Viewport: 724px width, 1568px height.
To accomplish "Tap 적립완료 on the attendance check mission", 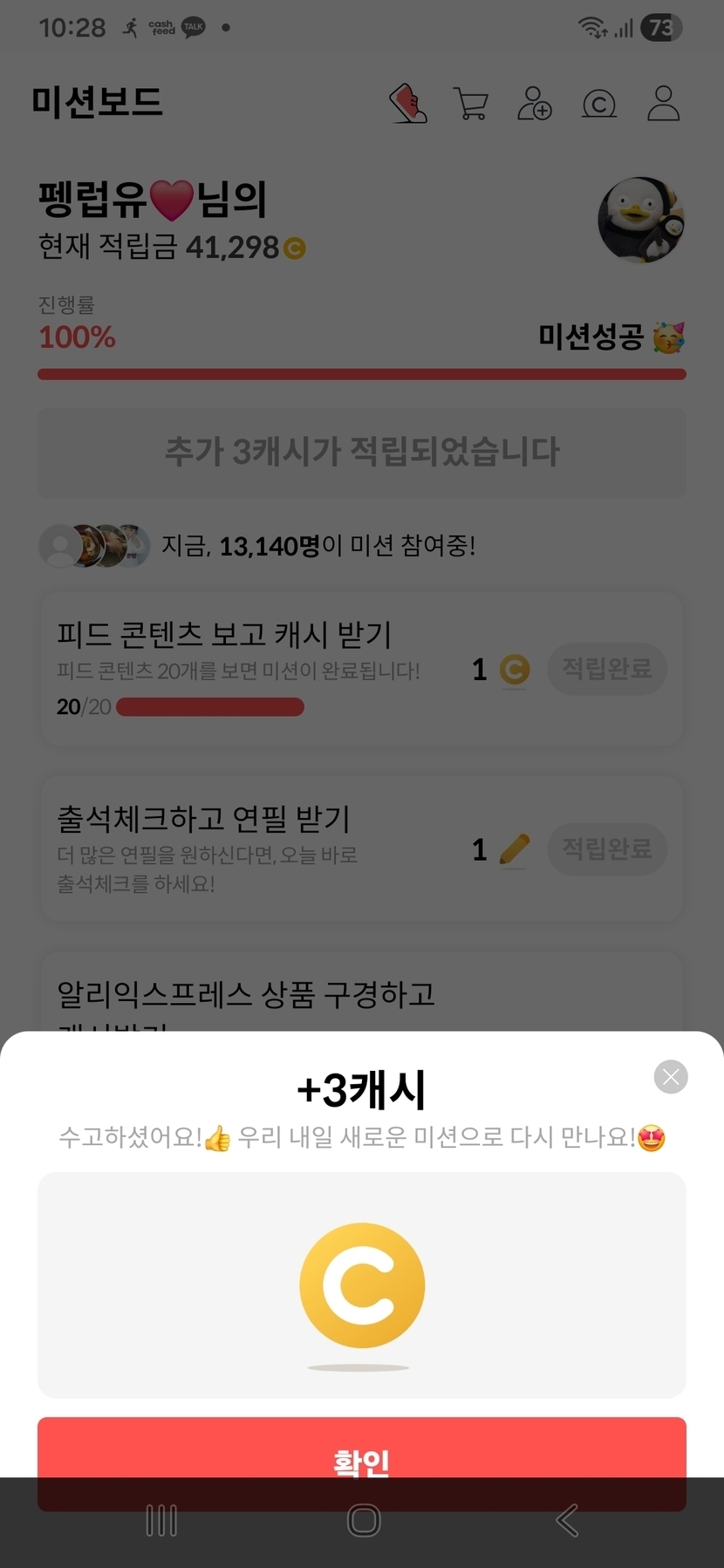I will pos(607,849).
